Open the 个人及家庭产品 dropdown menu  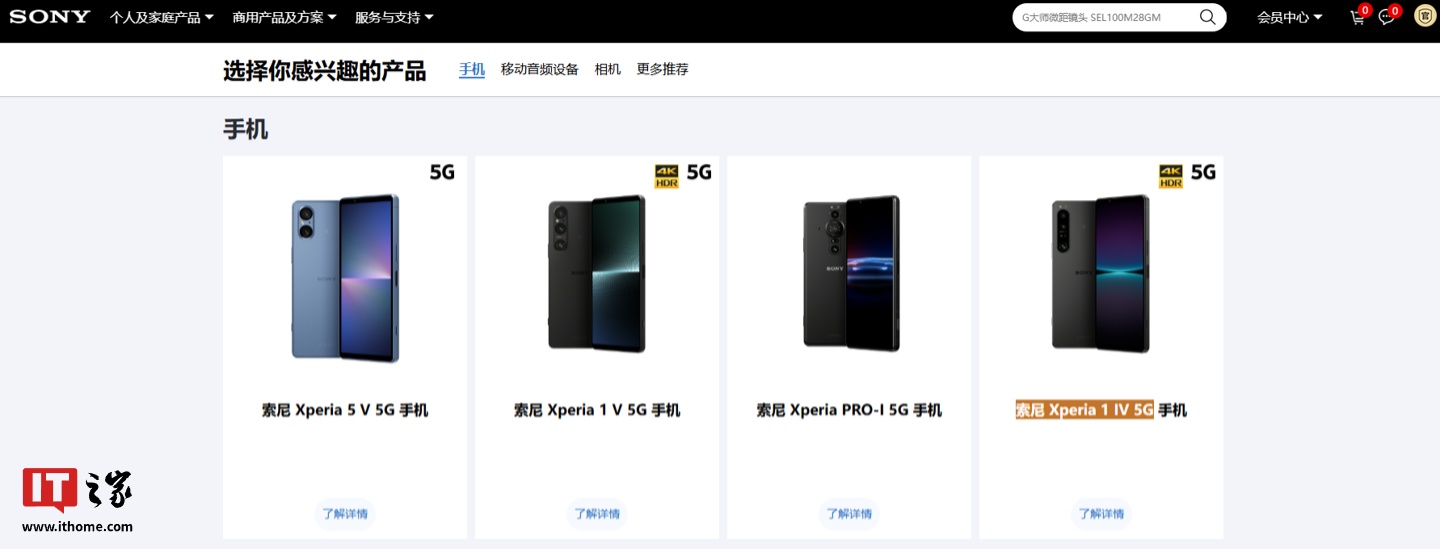click(x=161, y=17)
